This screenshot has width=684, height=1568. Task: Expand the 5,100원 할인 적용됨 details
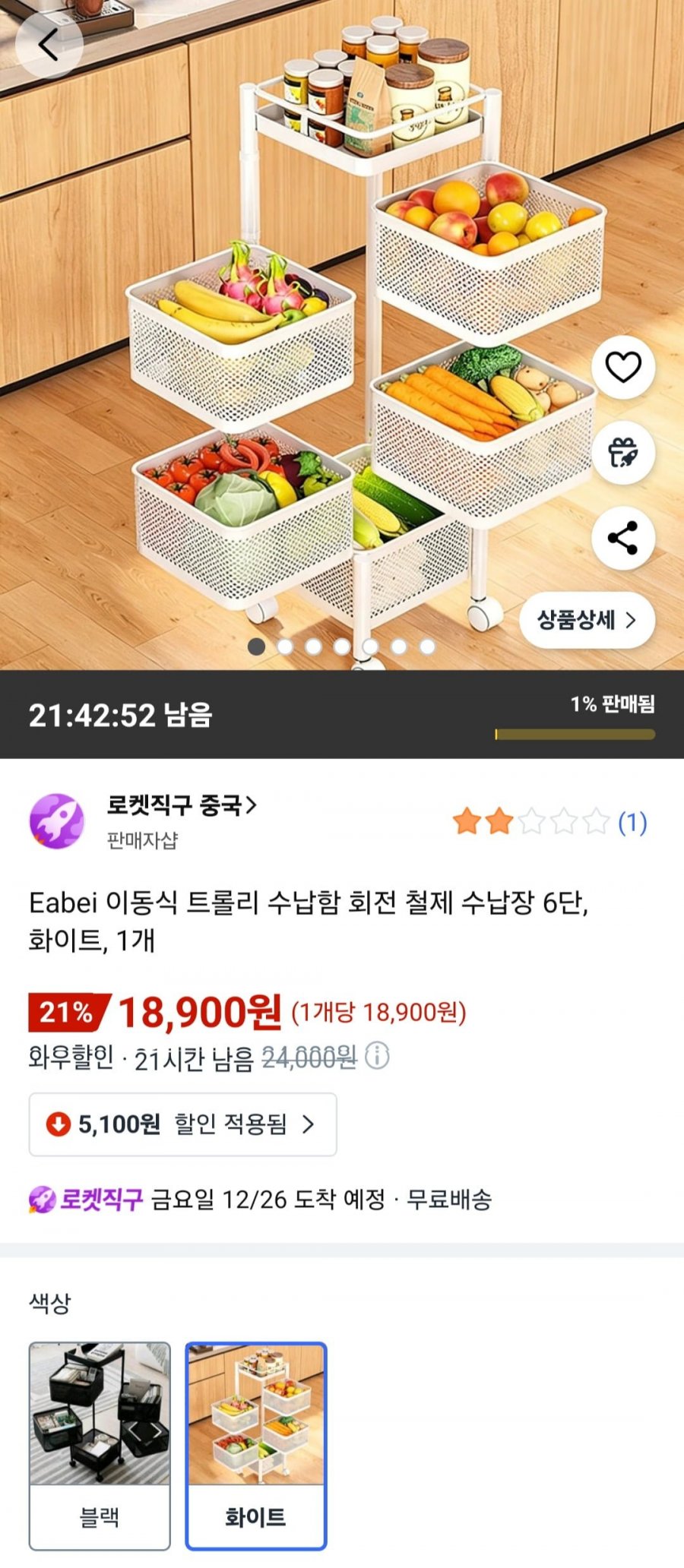pos(182,1124)
